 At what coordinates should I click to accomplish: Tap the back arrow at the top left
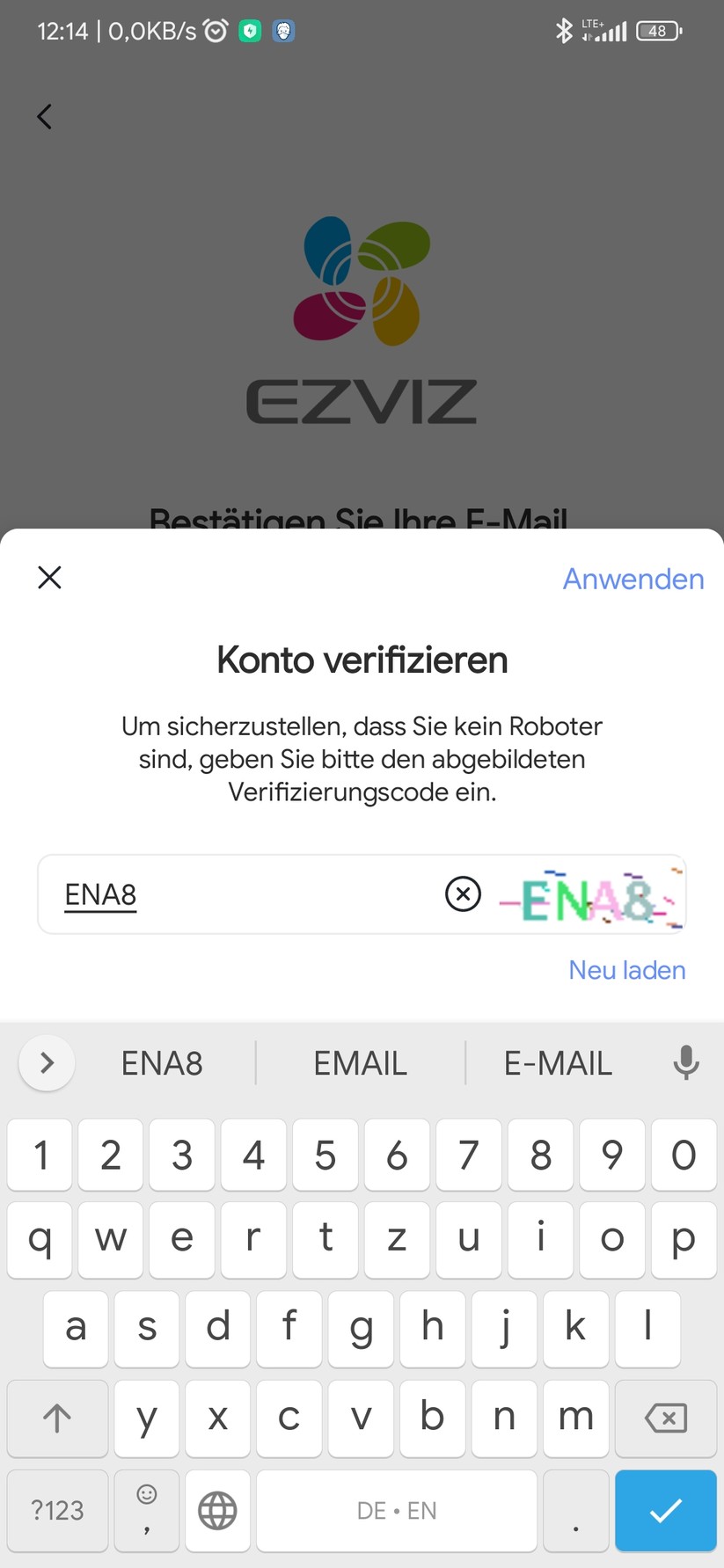[44, 116]
